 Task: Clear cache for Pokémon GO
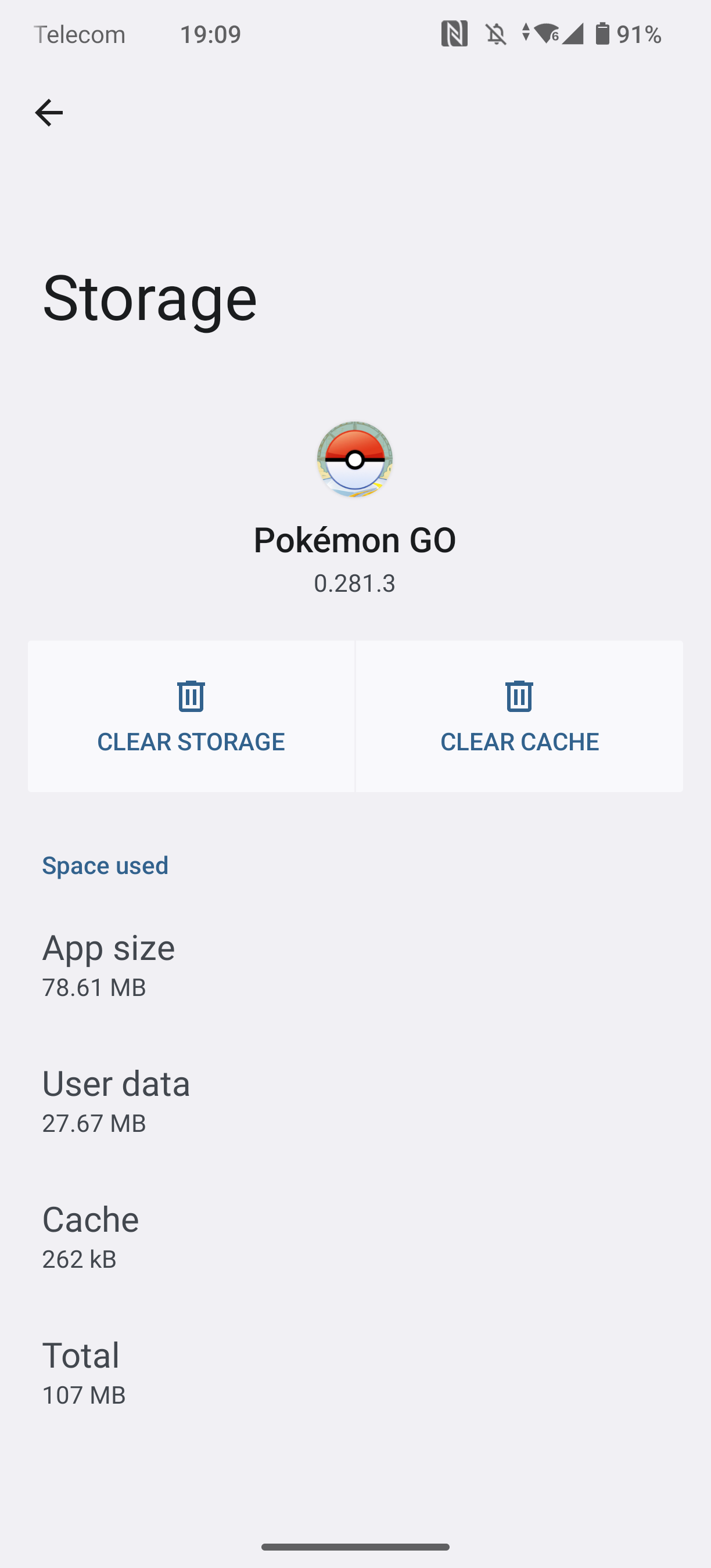point(519,717)
